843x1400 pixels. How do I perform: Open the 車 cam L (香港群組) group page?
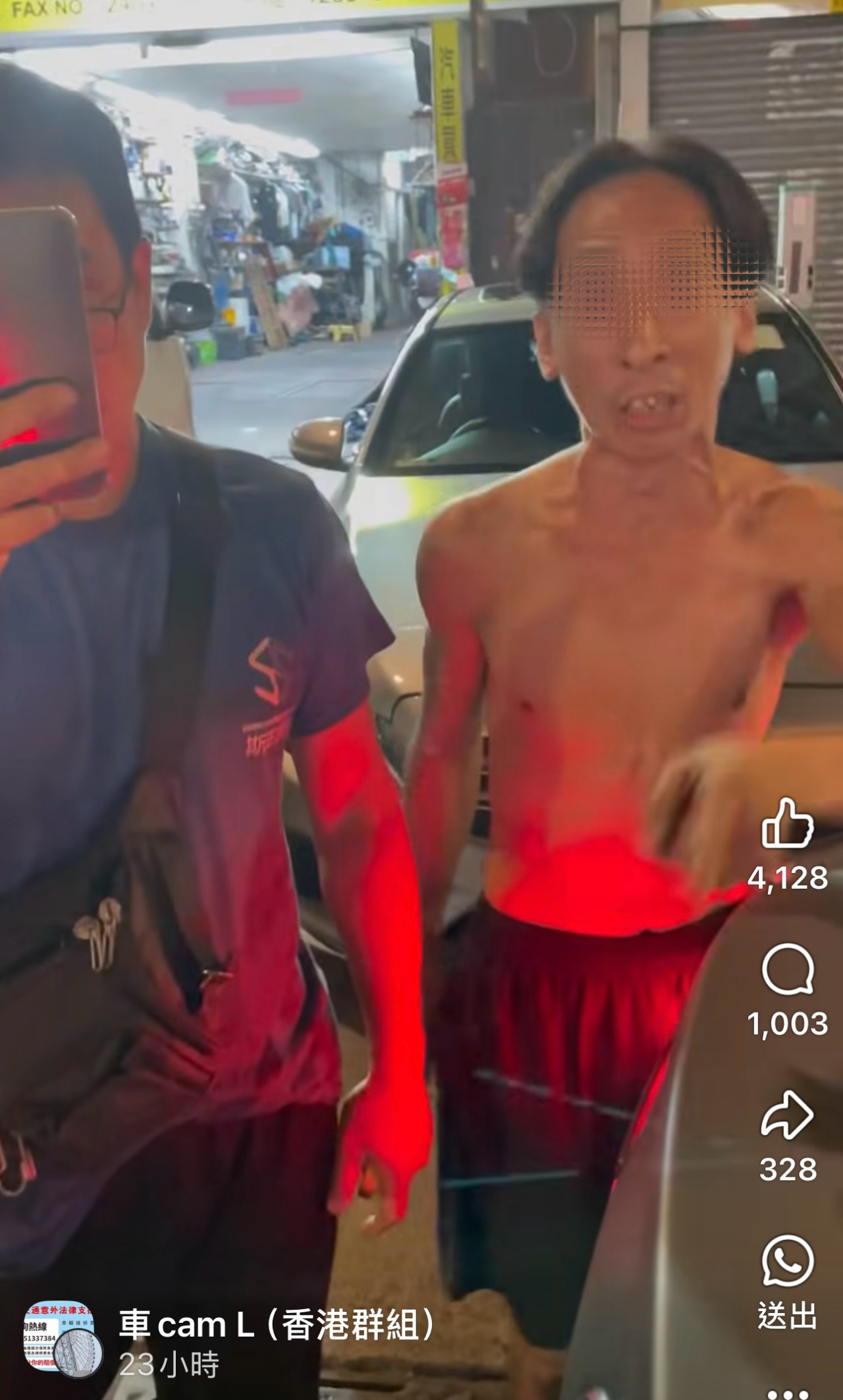(x=277, y=1324)
